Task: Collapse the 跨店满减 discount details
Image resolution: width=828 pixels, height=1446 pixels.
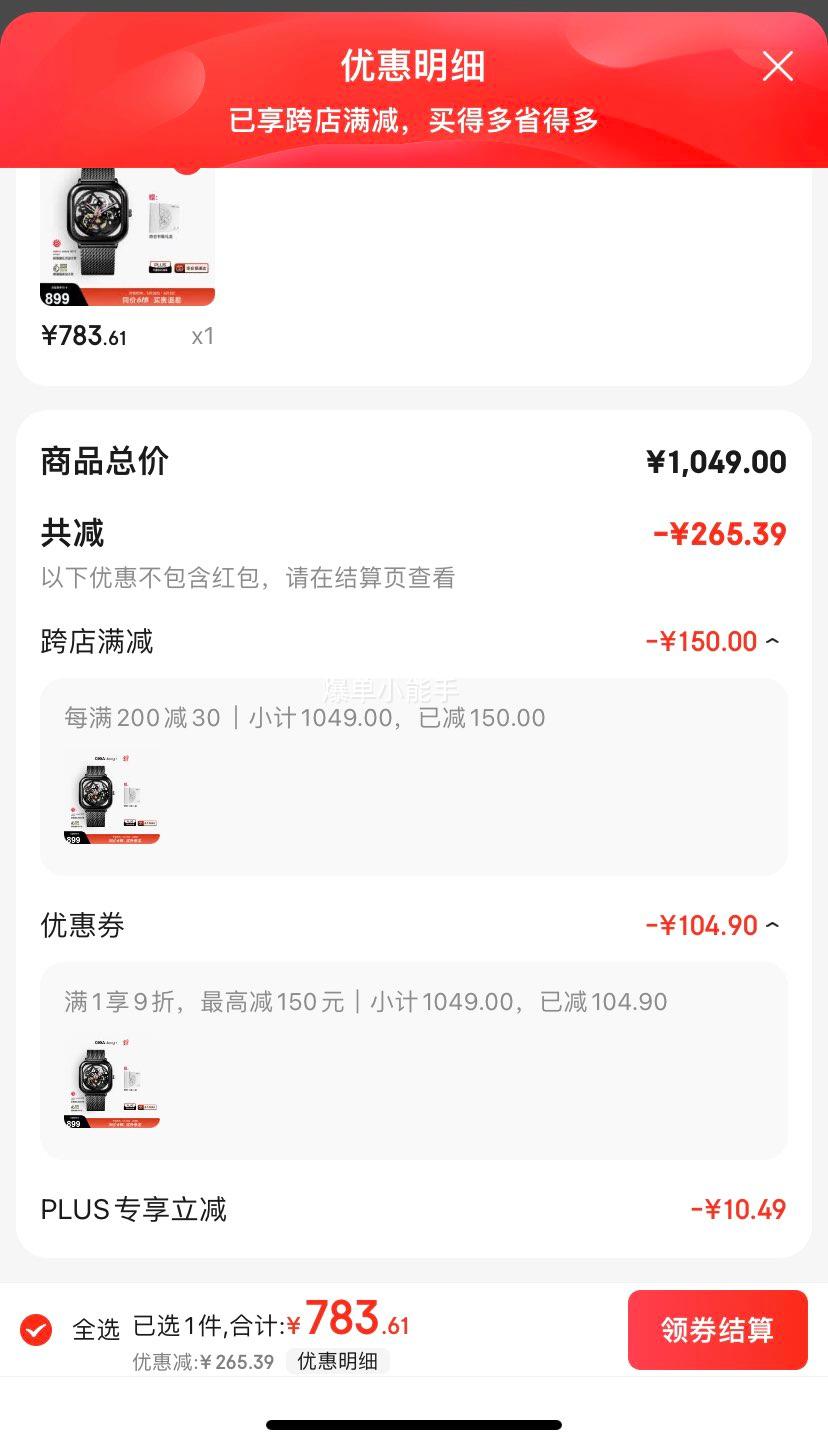Action: click(x=772, y=641)
